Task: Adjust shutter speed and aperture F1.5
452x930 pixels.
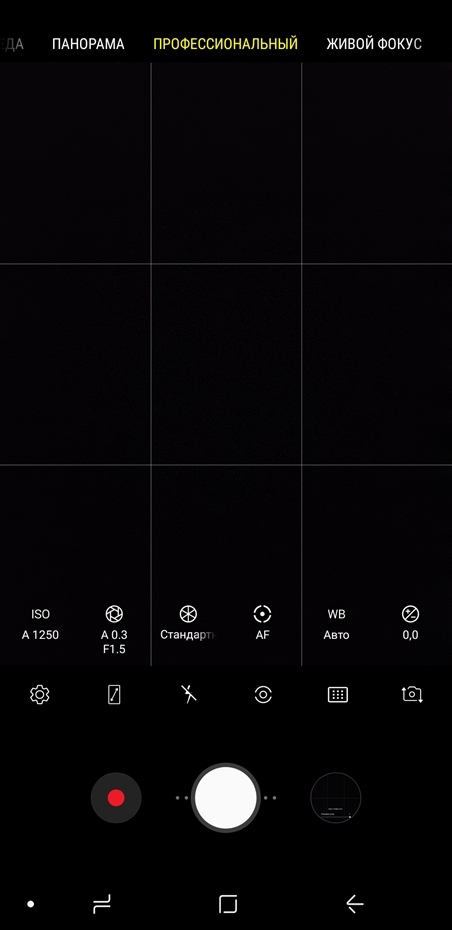Action: click(114, 630)
